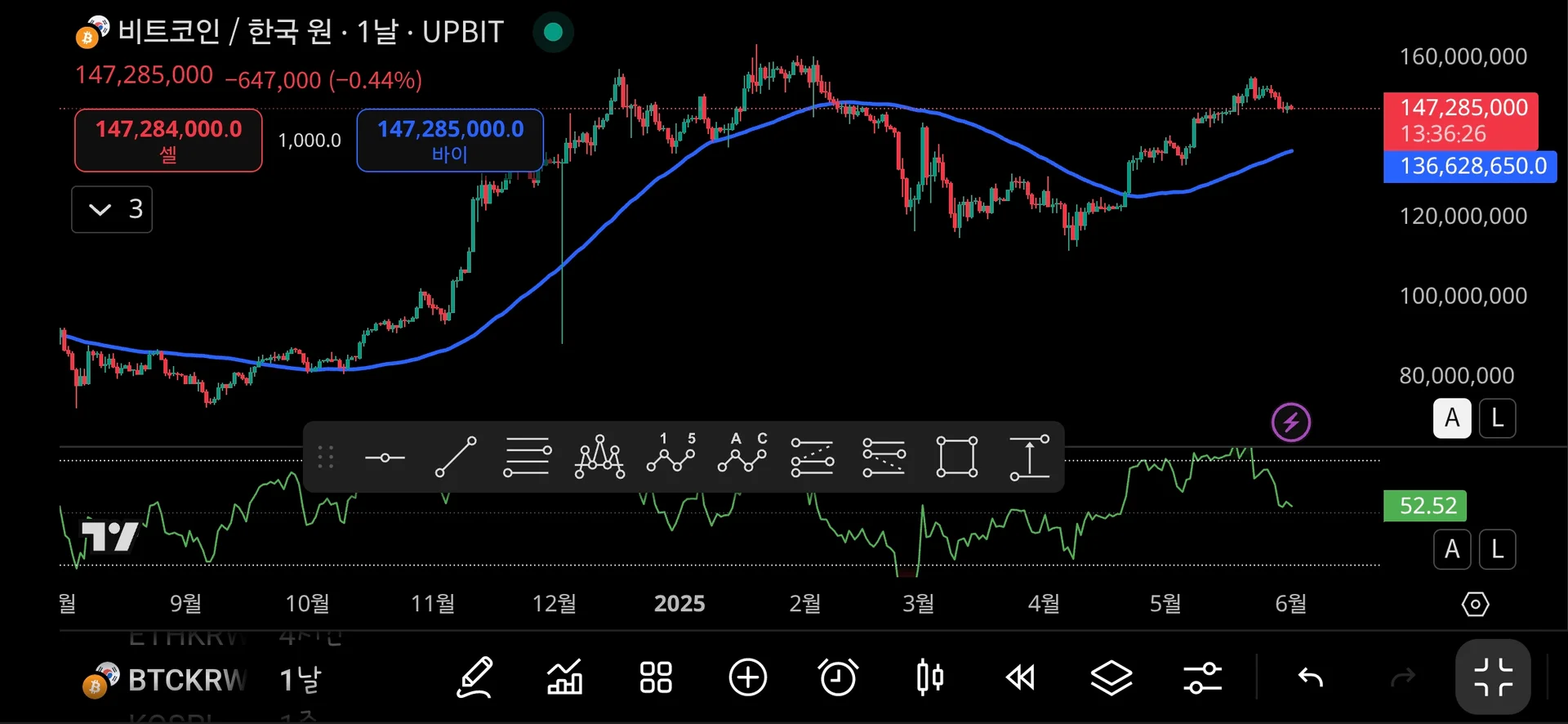Create a price alert with alarm clock

tap(838, 677)
